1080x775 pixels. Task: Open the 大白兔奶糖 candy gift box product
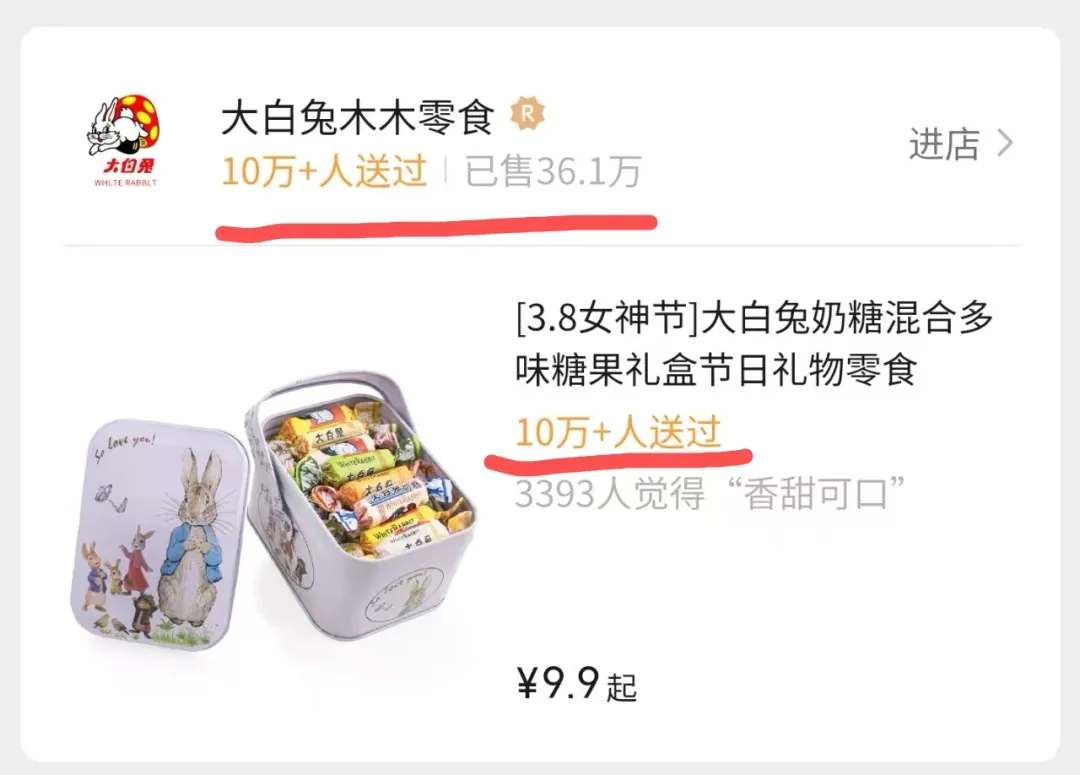tap(754, 345)
